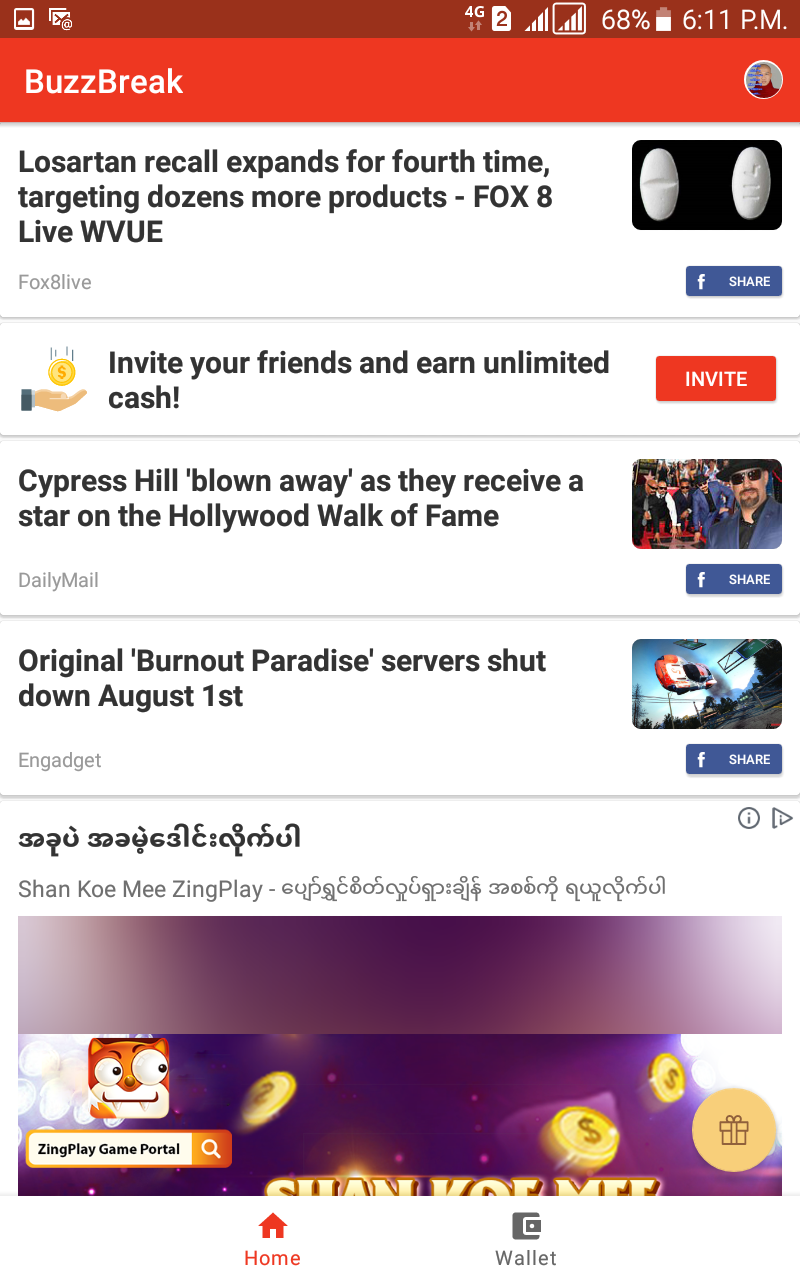Tap the AdChoices triangle icon
This screenshot has width=800, height=1280.
pyautogui.click(x=782, y=818)
